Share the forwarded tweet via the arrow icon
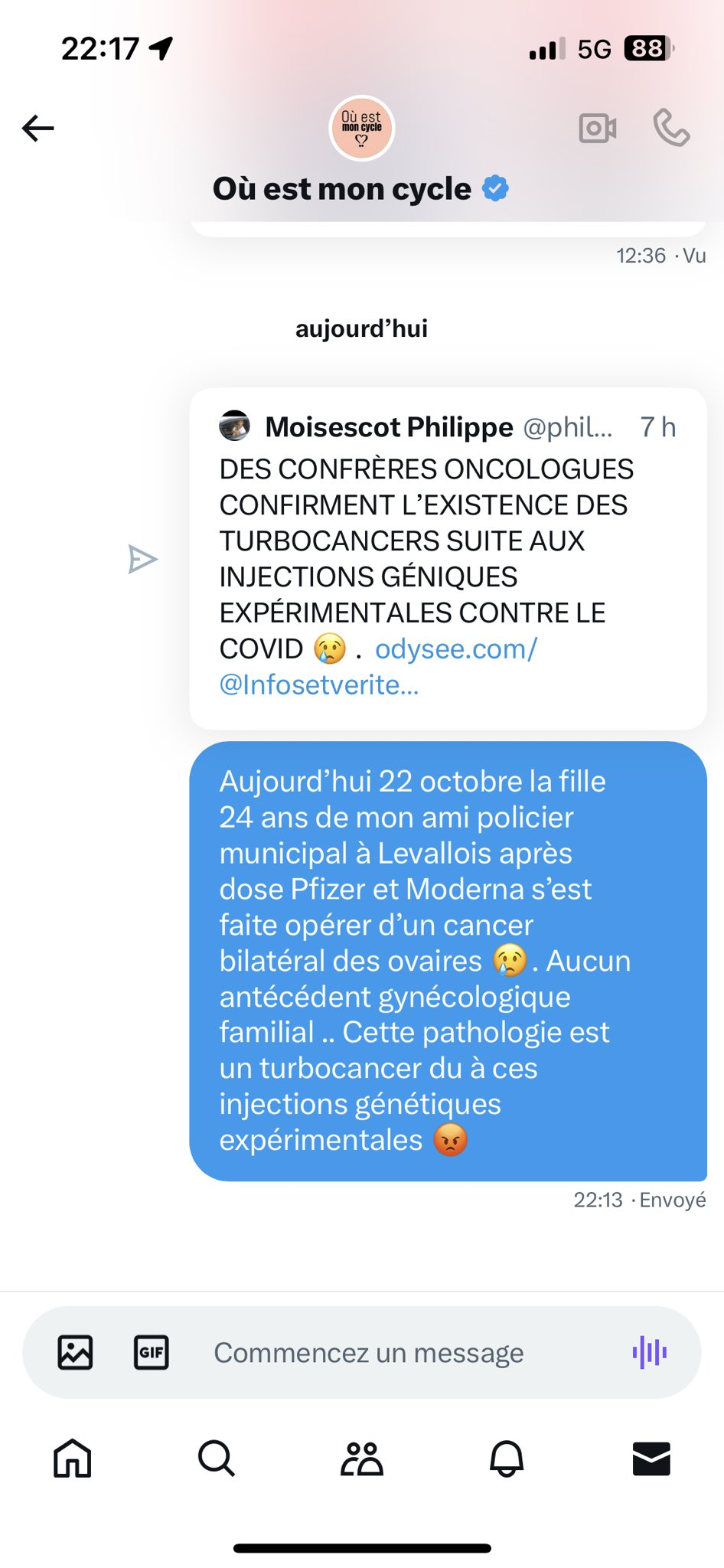Viewport: 724px width, 1568px height. (x=142, y=559)
